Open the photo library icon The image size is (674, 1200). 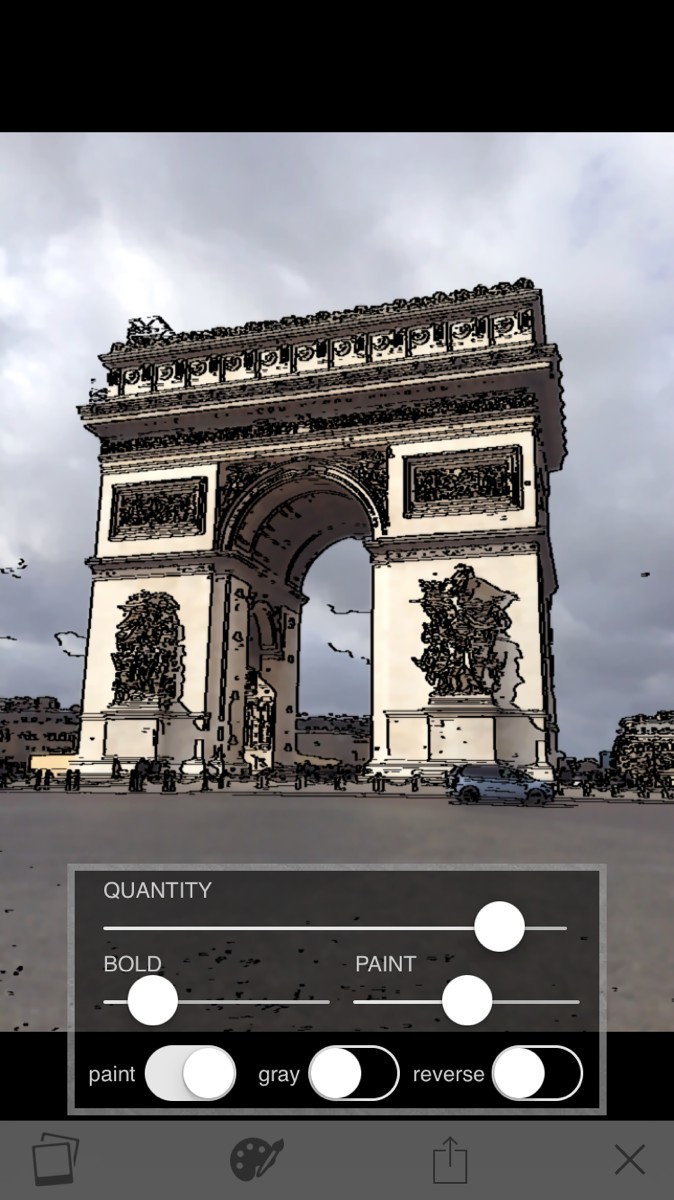click(x=55, y=1160)
